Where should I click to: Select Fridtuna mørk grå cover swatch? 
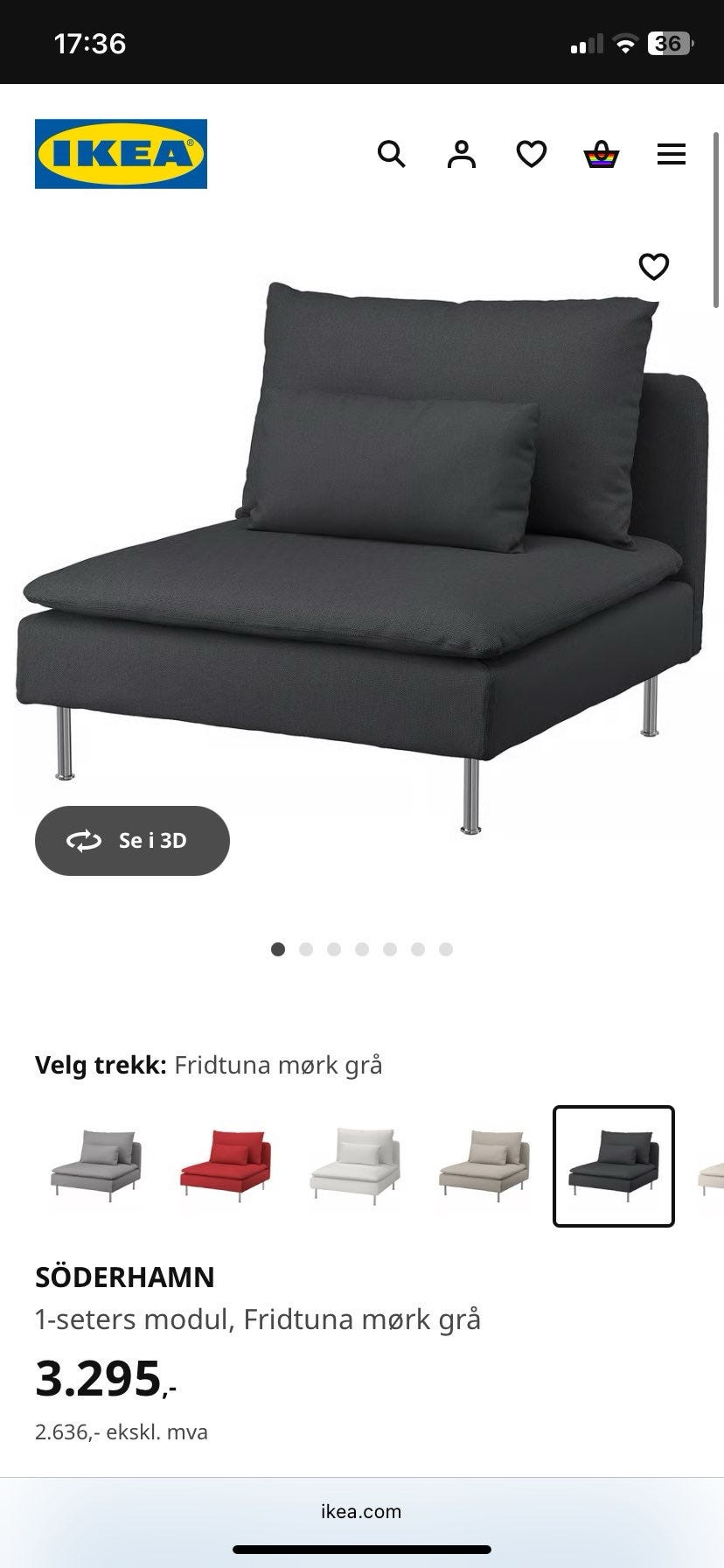(x=613, y=1166)
